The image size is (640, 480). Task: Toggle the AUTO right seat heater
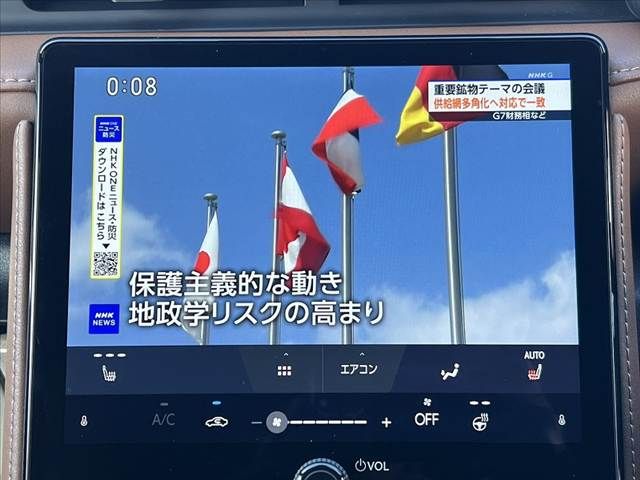(534, 371)
